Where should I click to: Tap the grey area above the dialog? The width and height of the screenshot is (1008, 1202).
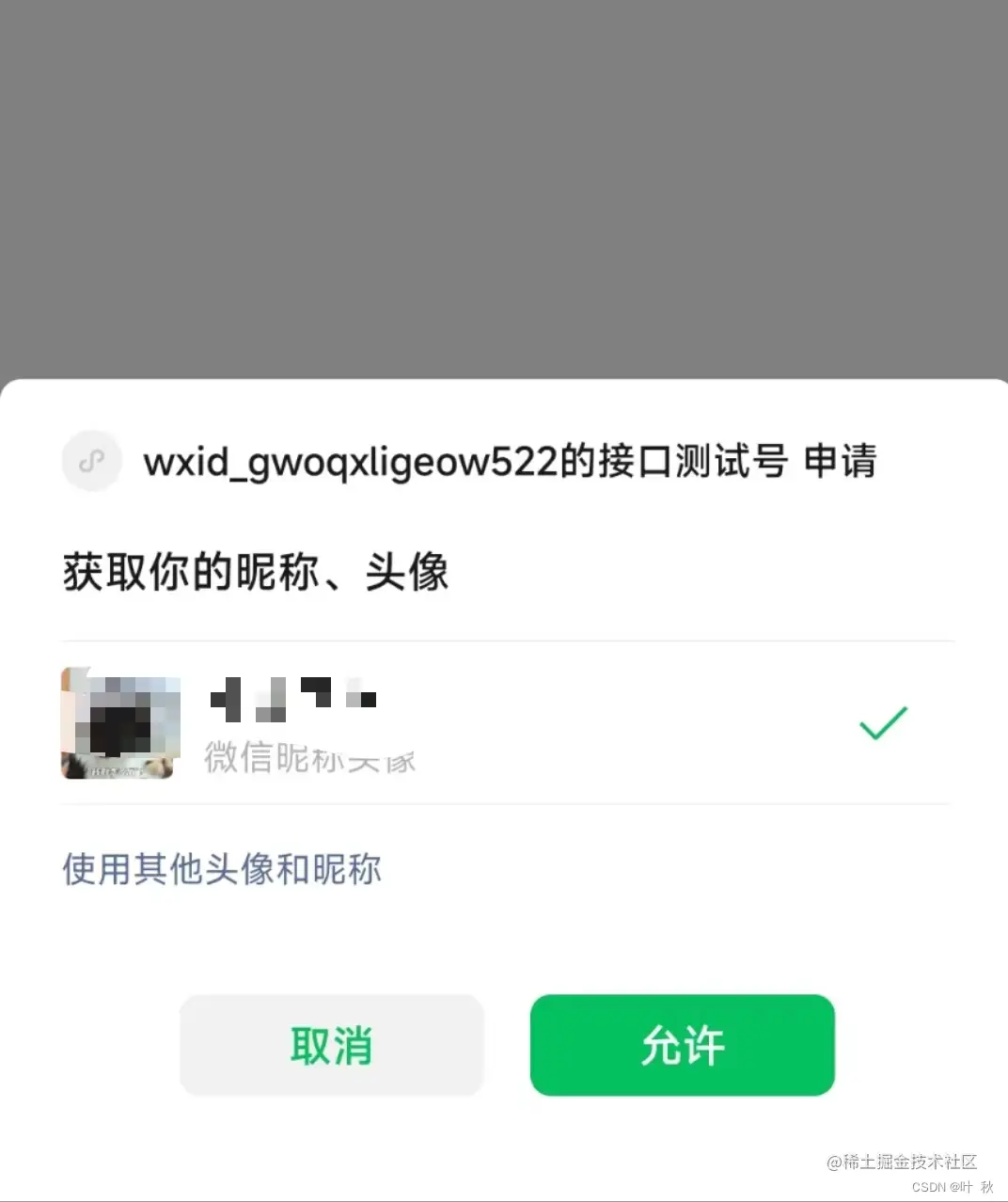[x=504, y=188]
